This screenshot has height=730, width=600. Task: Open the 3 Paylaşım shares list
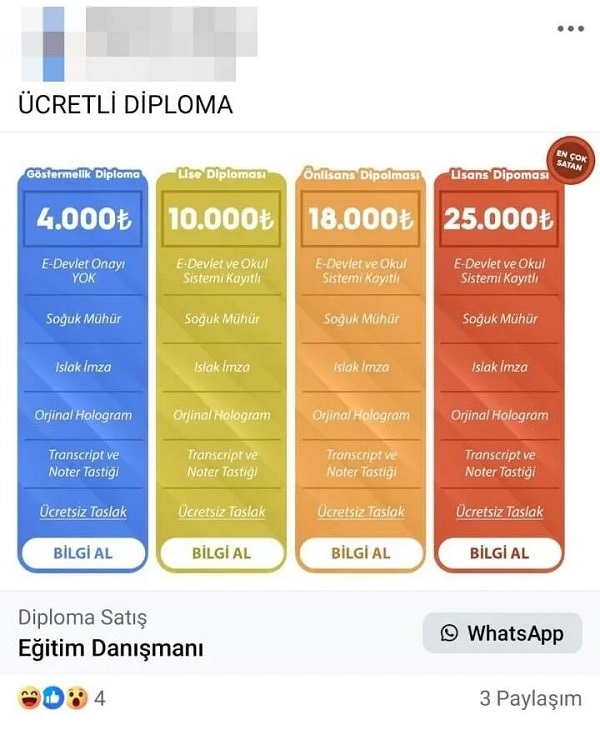point(530,698)
